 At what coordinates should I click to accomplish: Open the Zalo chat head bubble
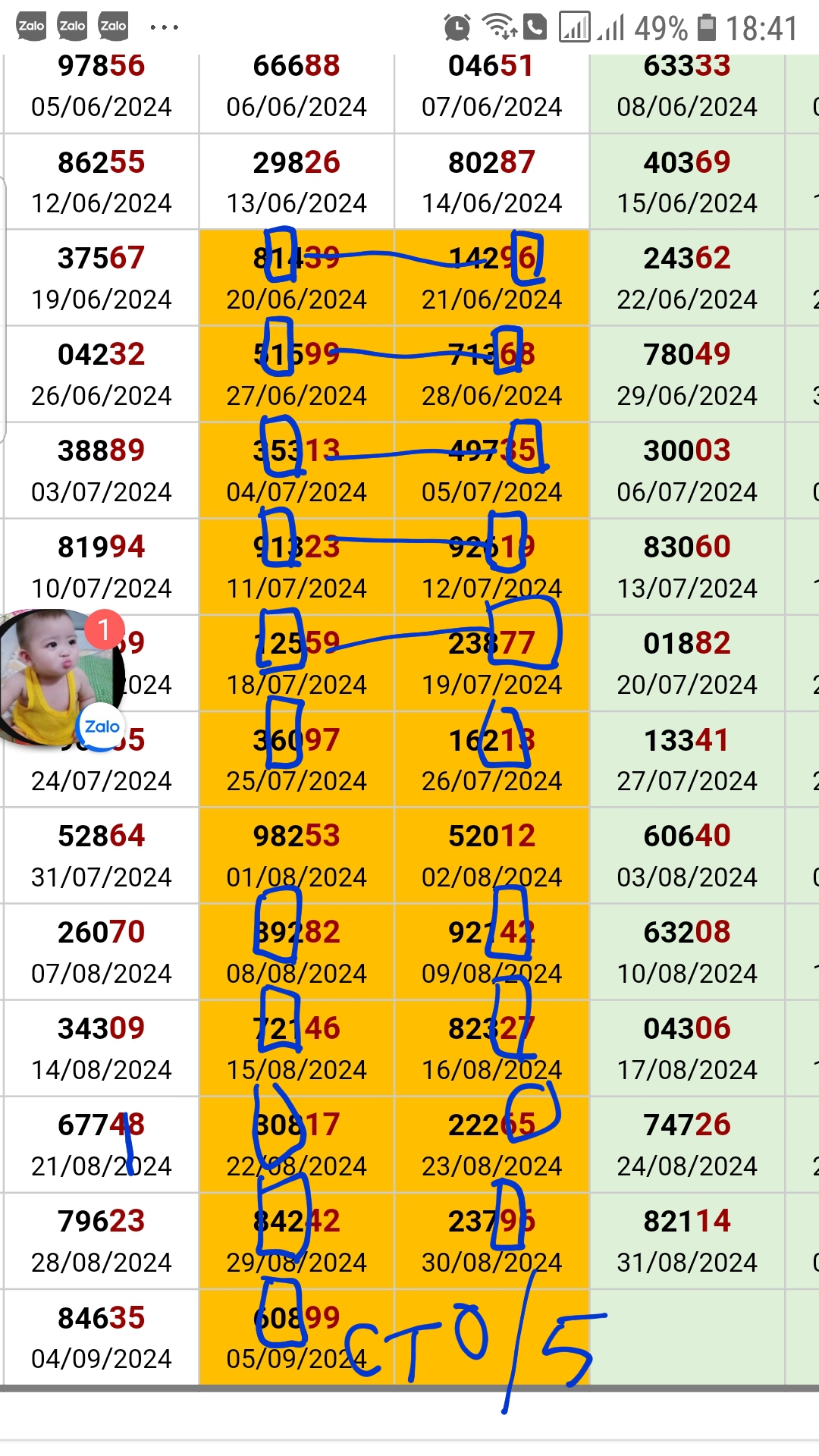[x=61, y=677]
